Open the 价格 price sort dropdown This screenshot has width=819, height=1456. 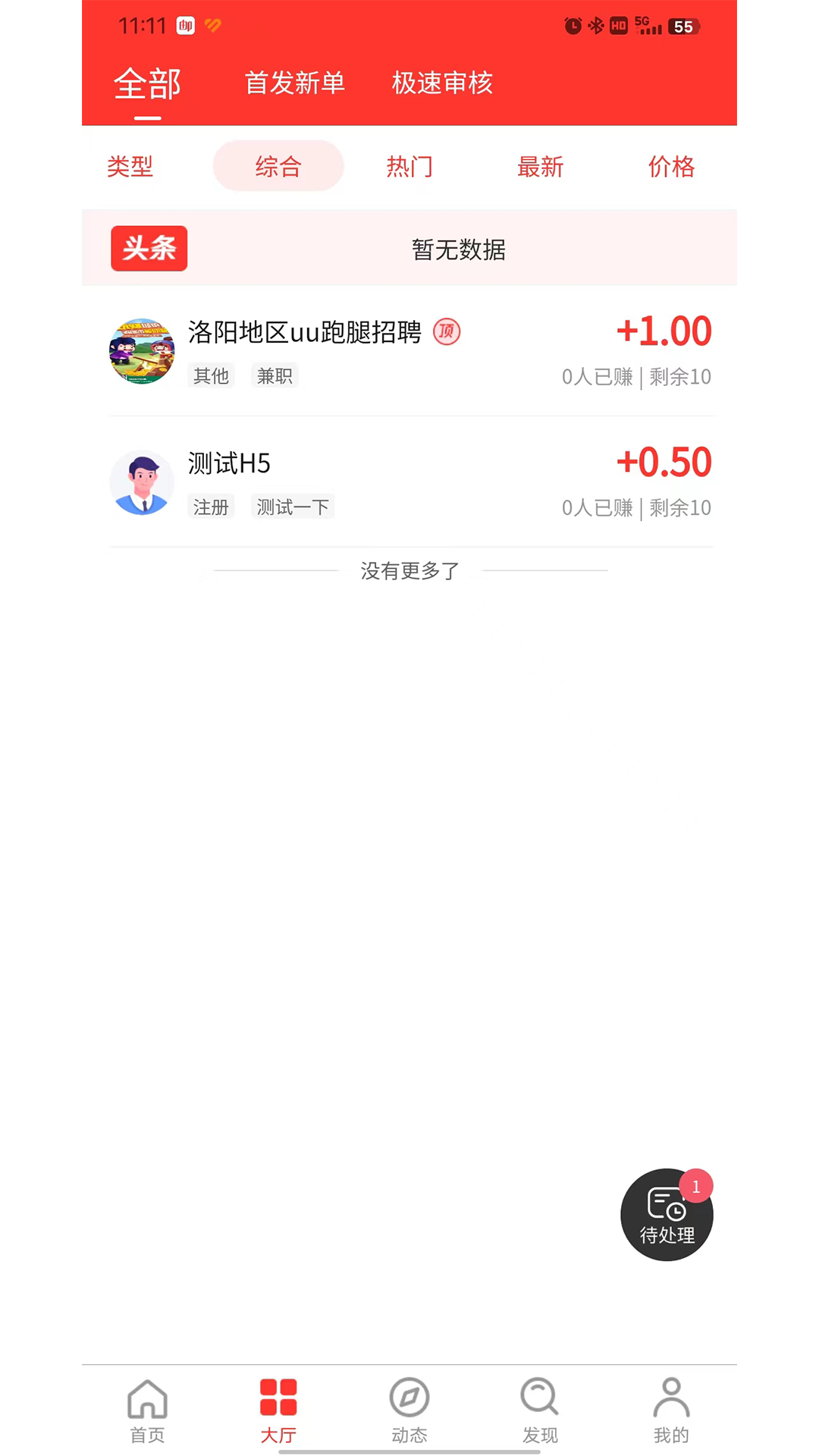[671, 166]
